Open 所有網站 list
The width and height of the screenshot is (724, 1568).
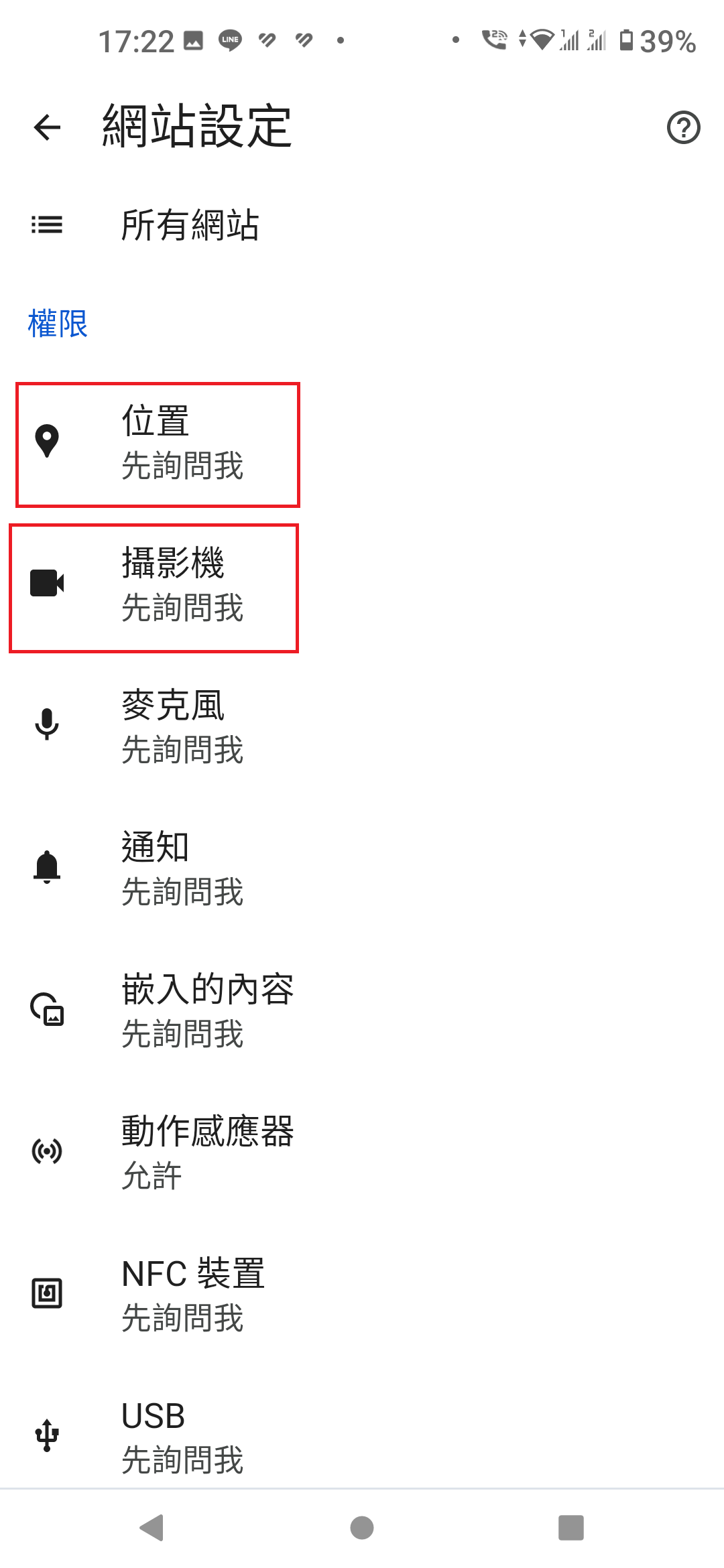click(x=362, y=224)
